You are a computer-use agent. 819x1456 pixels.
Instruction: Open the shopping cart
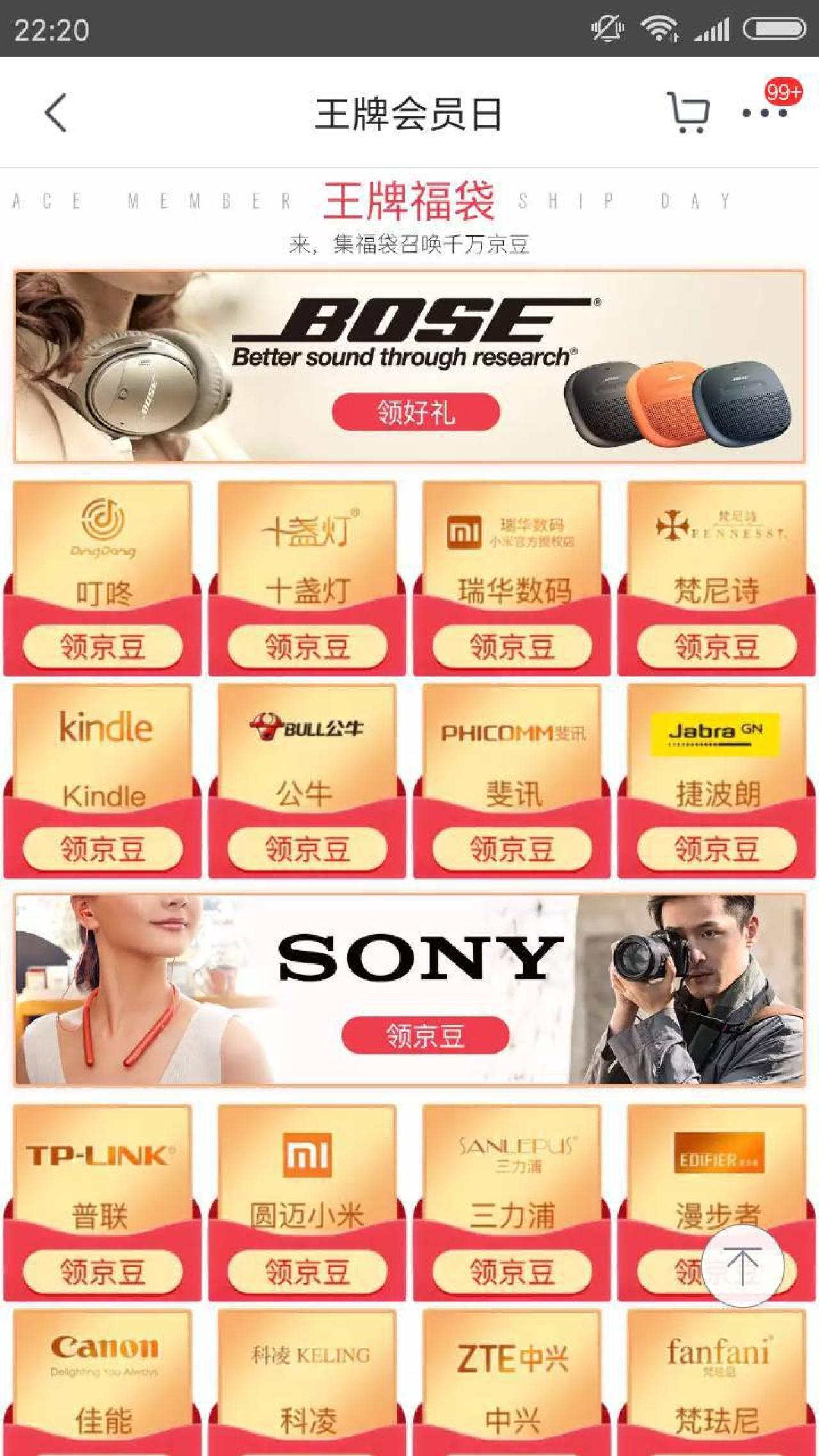[x=688, y=113]
